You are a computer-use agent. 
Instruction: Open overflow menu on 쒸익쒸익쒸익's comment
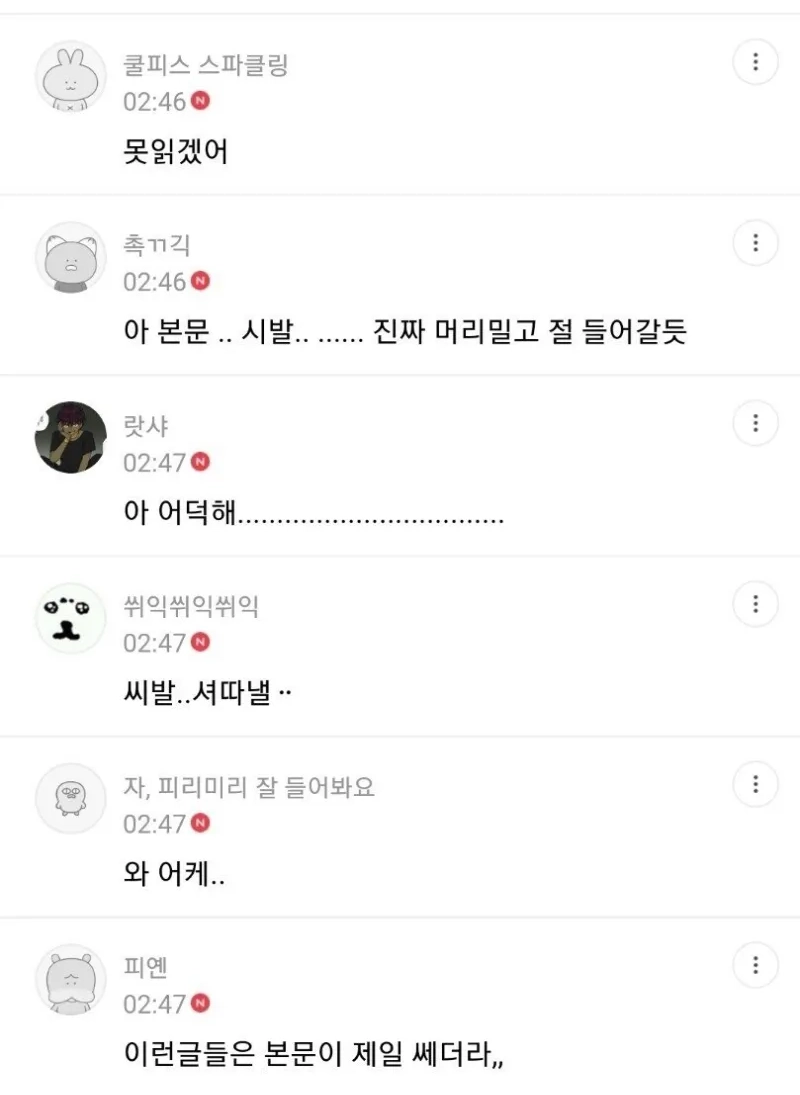(x=755, y=604)
